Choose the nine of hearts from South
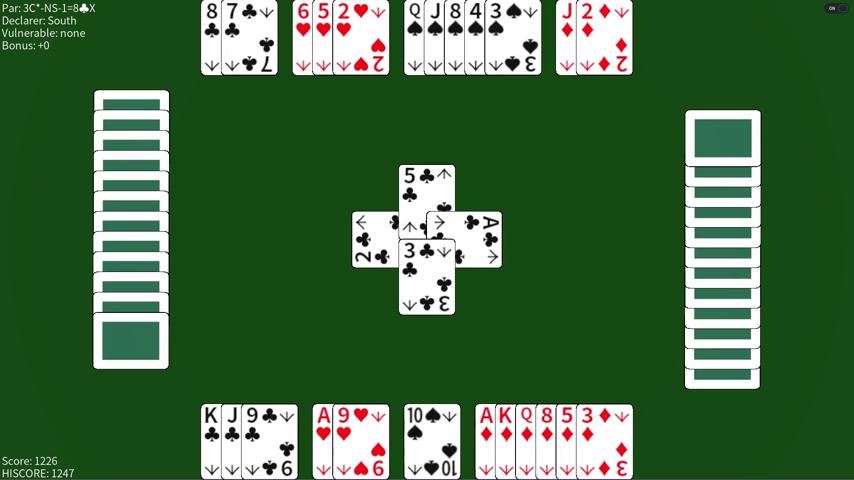This screenshot has height=480, width=854. coord(361,440)
